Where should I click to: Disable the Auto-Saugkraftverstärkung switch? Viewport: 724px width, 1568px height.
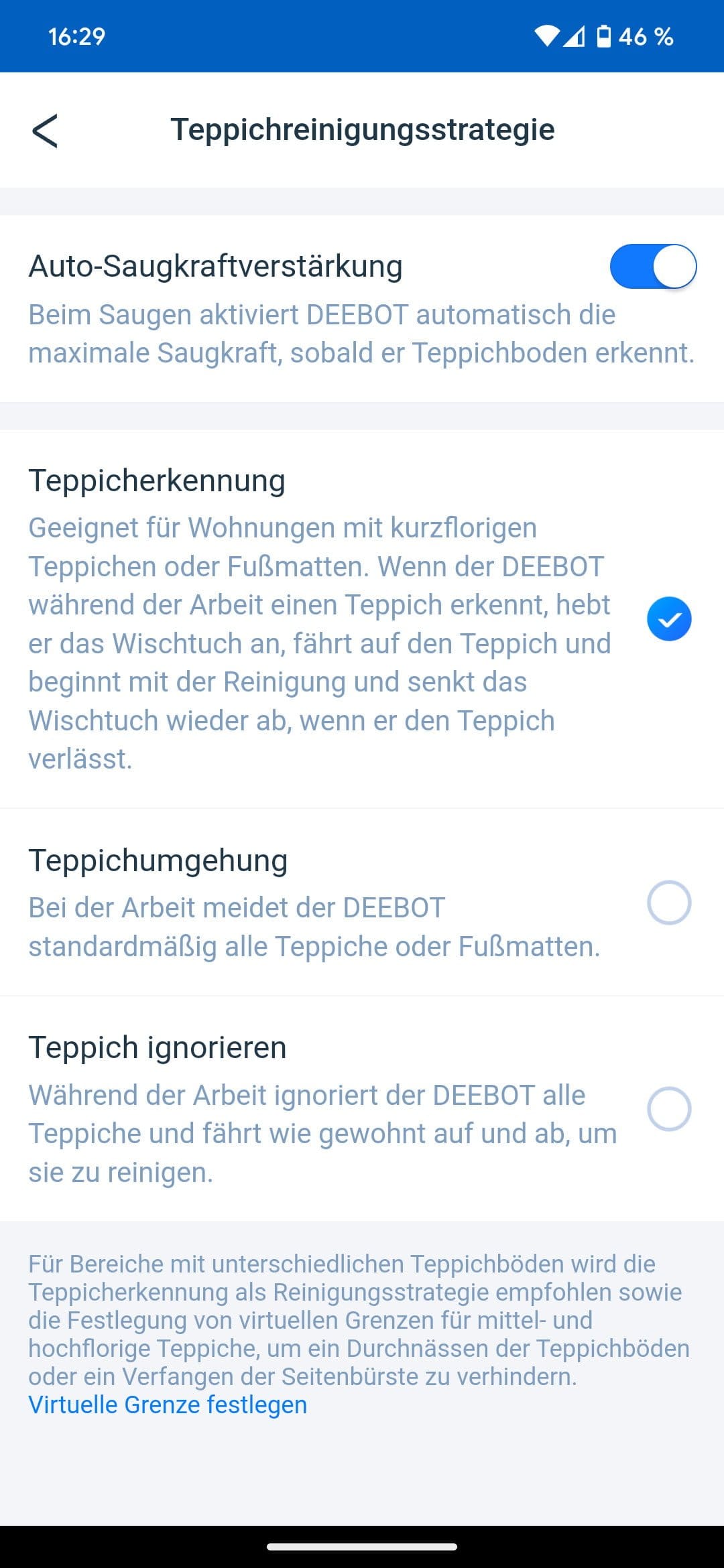653,266
